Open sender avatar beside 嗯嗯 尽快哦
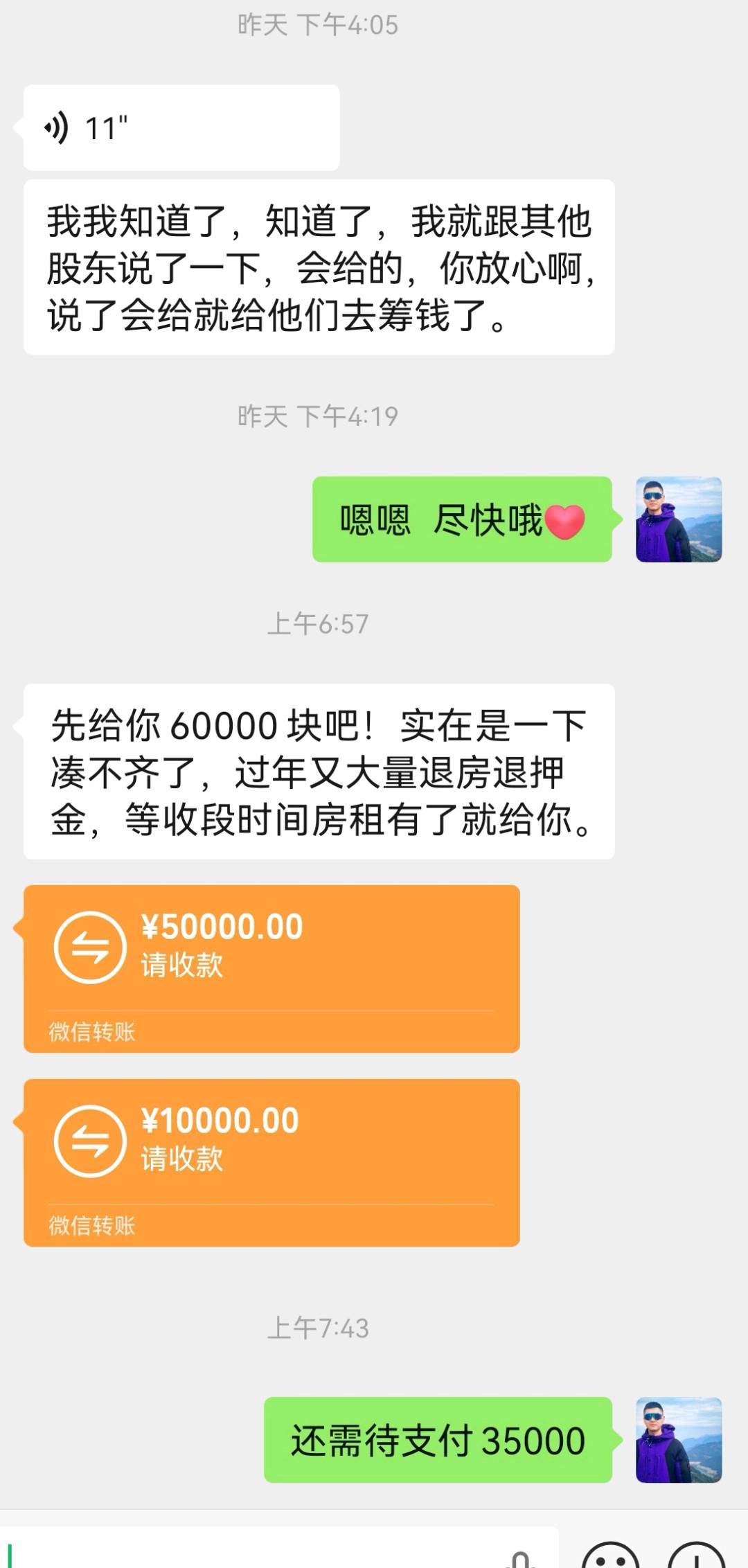Screen dimensions: 748x1568 (x=679, y=519)
